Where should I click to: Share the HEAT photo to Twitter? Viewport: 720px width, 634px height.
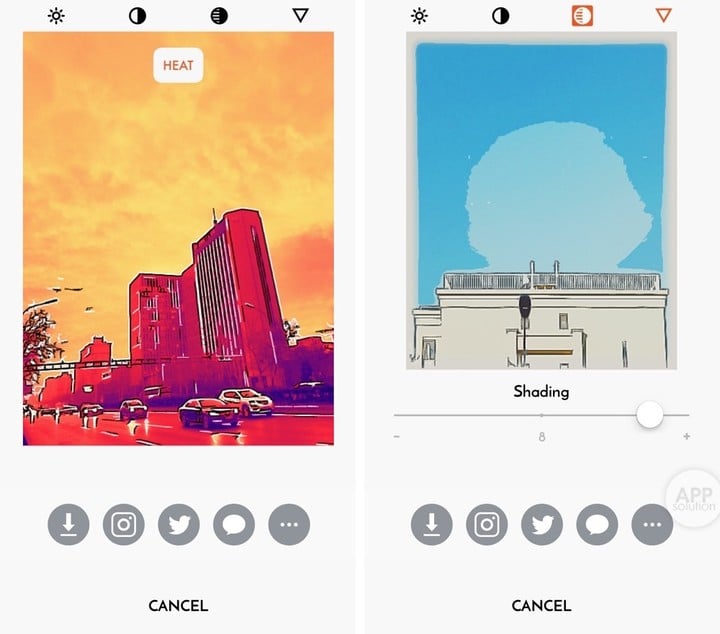point(179,524)
